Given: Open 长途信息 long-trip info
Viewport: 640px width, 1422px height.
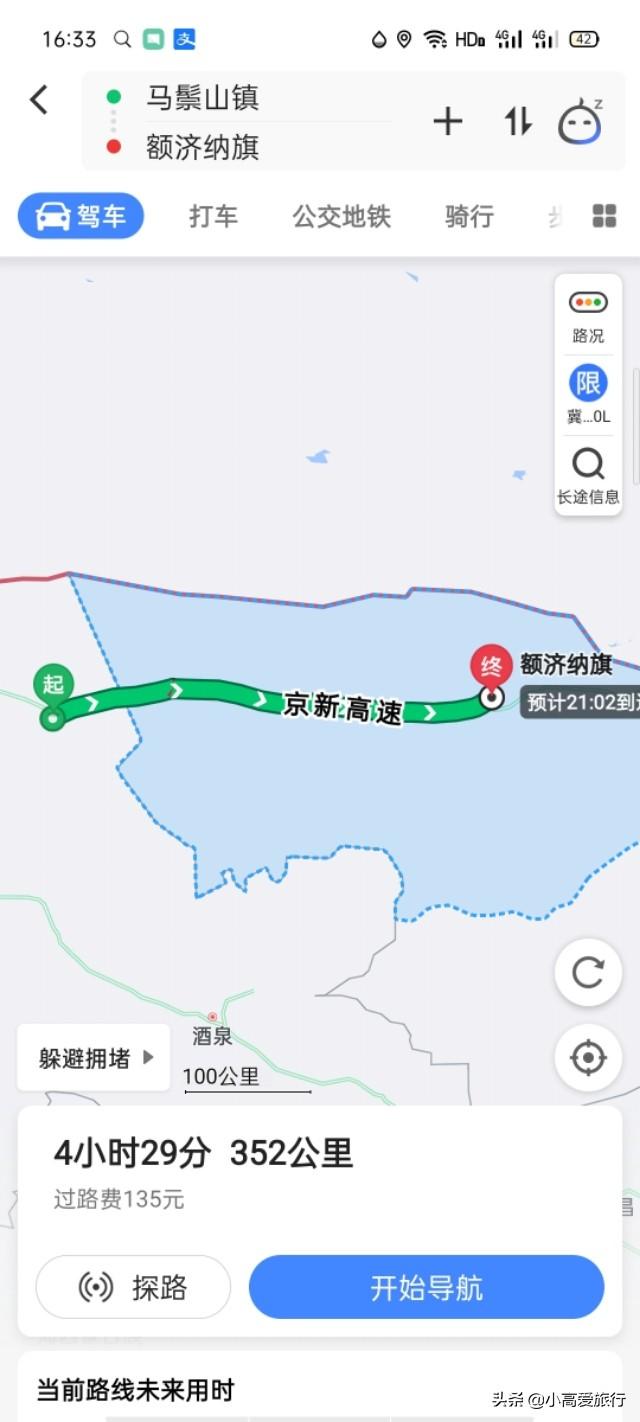Looking at the screenshot, I should (x=588, y=476).
